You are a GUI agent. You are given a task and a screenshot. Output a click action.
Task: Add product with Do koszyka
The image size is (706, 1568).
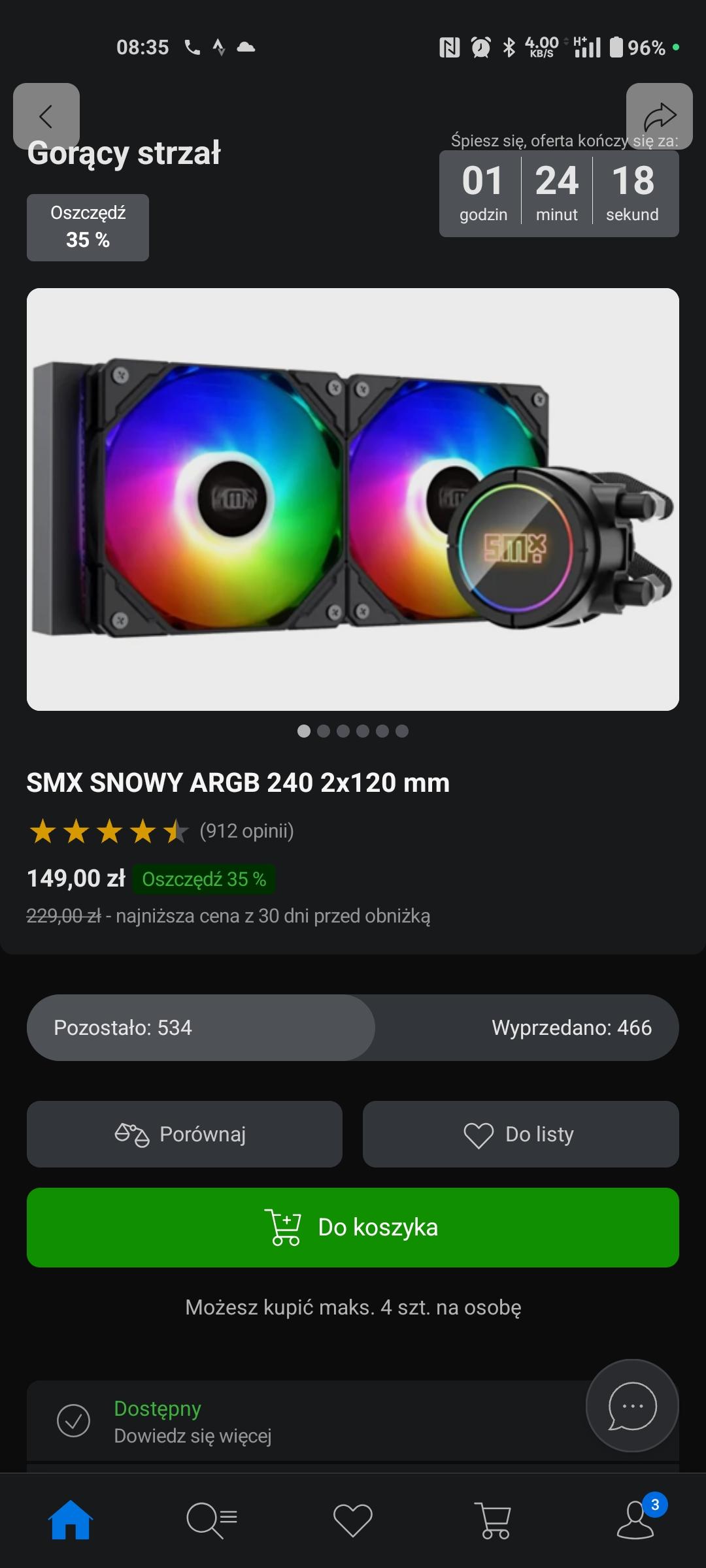point(353,1228)
